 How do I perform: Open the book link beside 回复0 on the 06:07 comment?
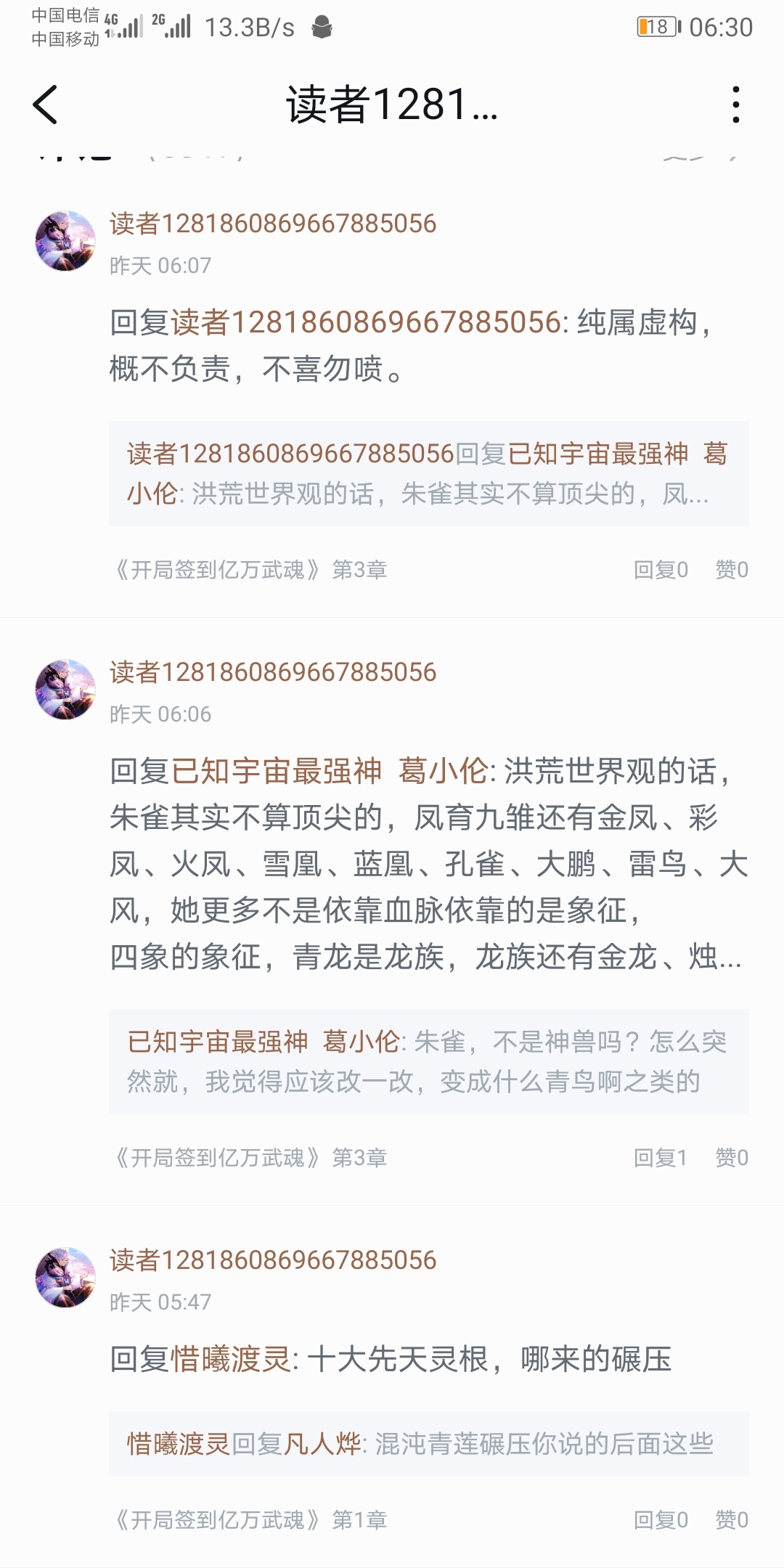tap(250, 570)
